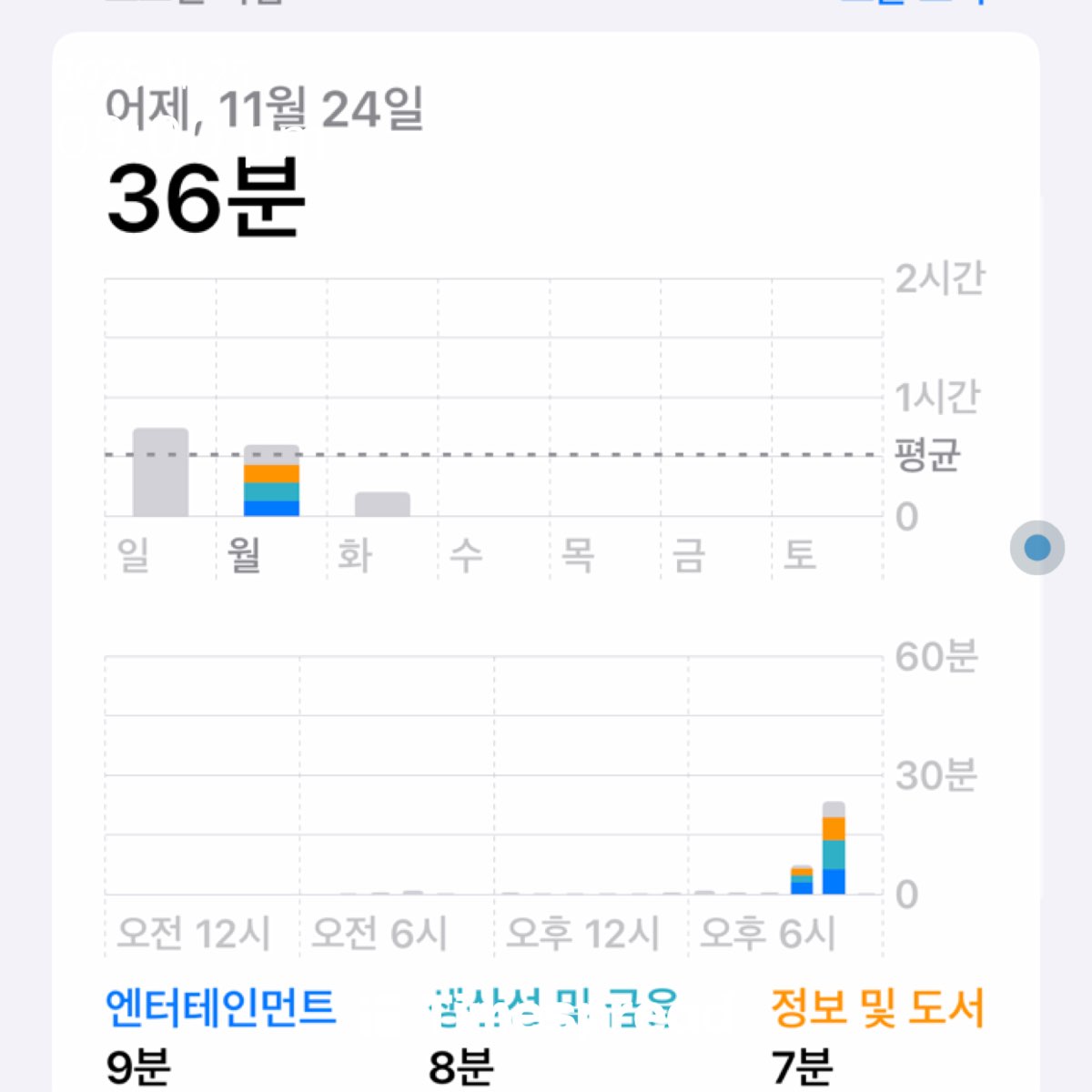The image size is (1092, 1092).
Task: Select the 일 (Sunday) bar in the weekly chart
Action: [160, 473]
